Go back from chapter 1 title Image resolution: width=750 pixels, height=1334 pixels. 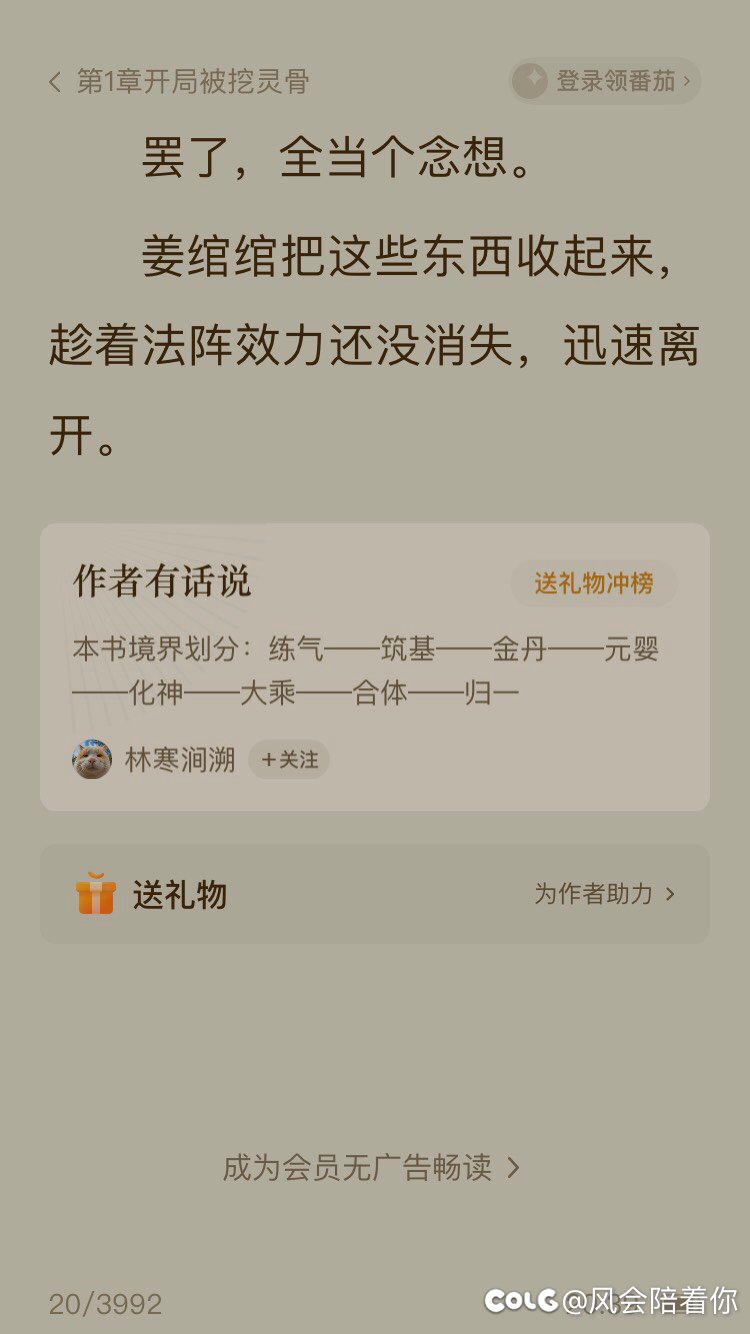55,82
